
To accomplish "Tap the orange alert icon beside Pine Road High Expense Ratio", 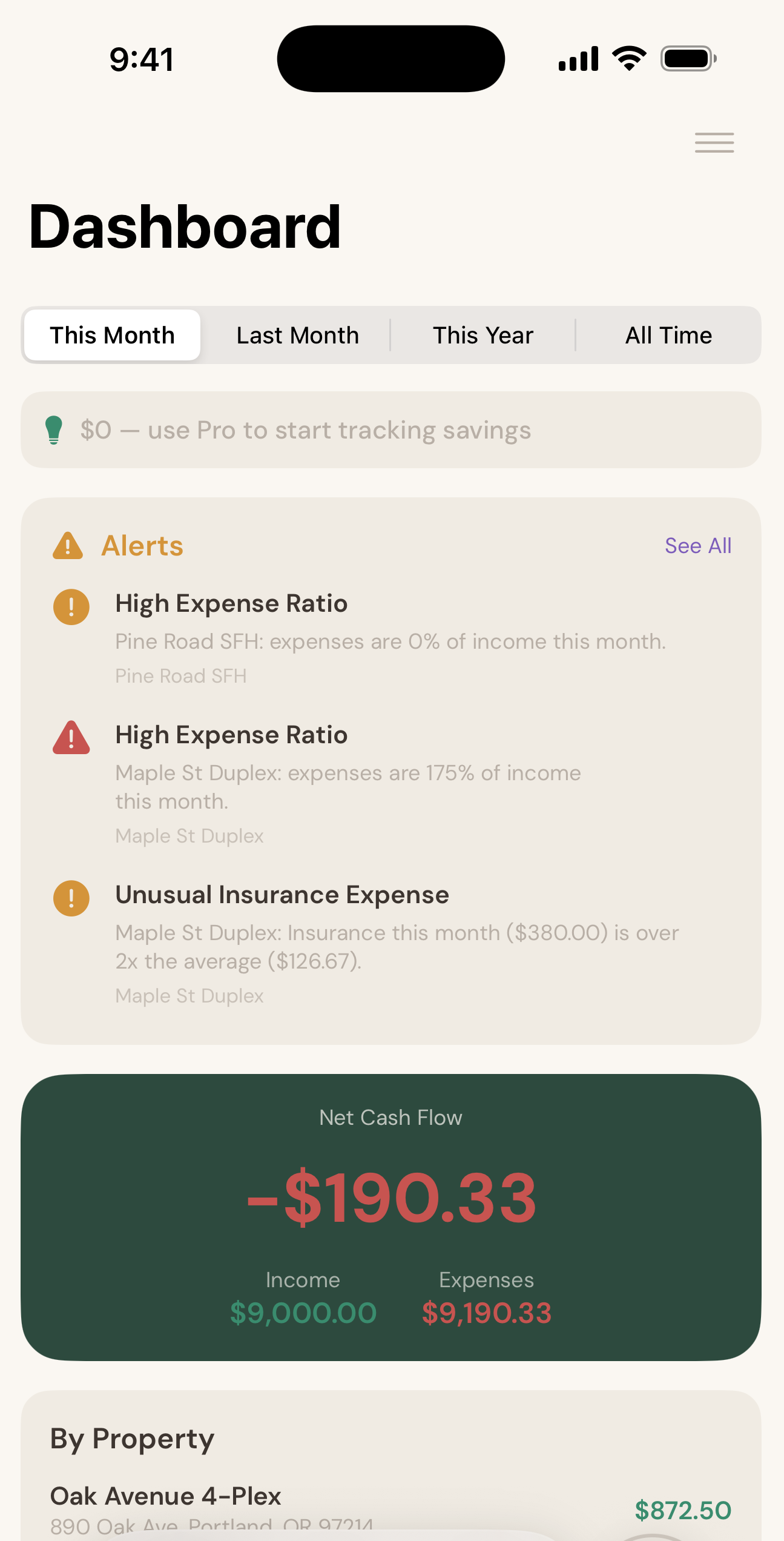I will [x=71, y=606].
